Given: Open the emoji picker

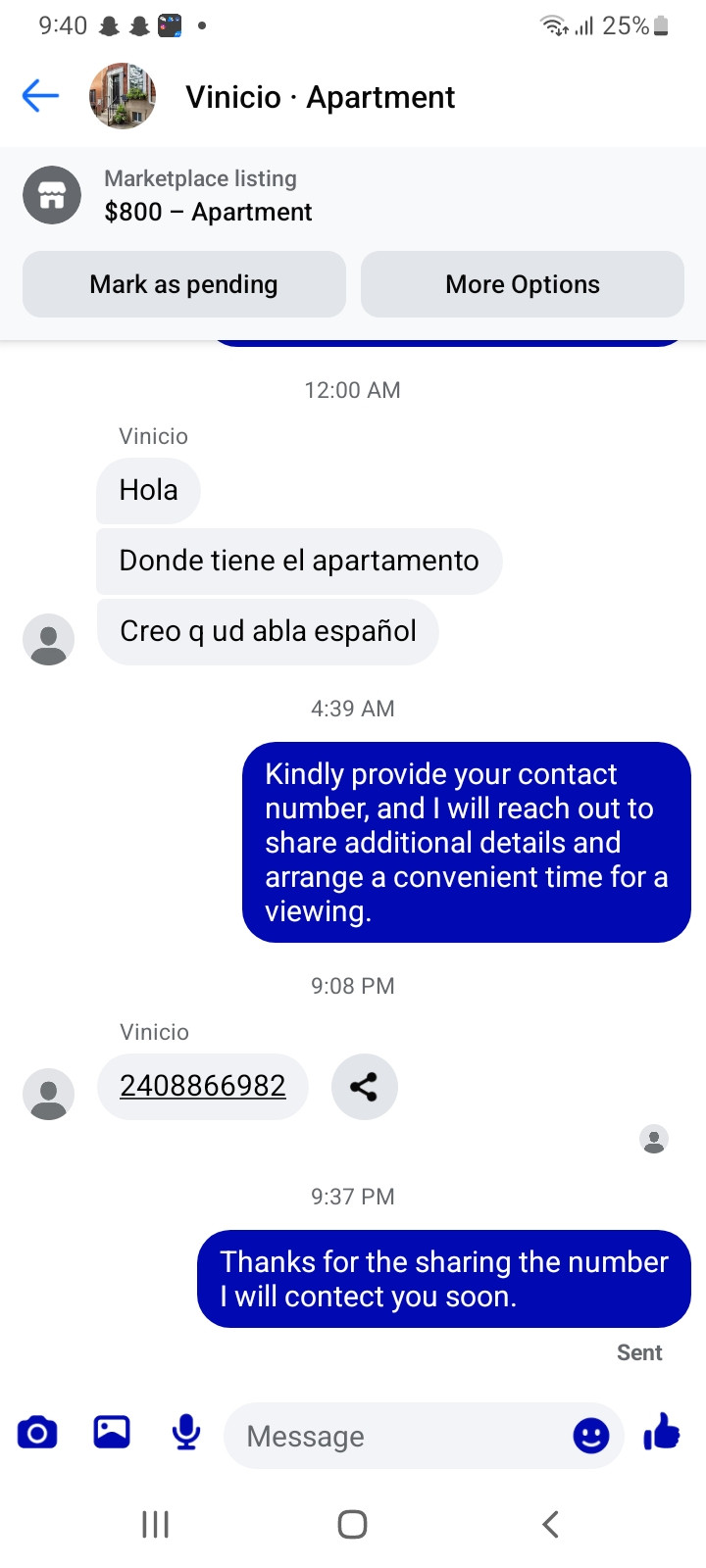Looking at the screenshot, I should [x=590, y=1436].
